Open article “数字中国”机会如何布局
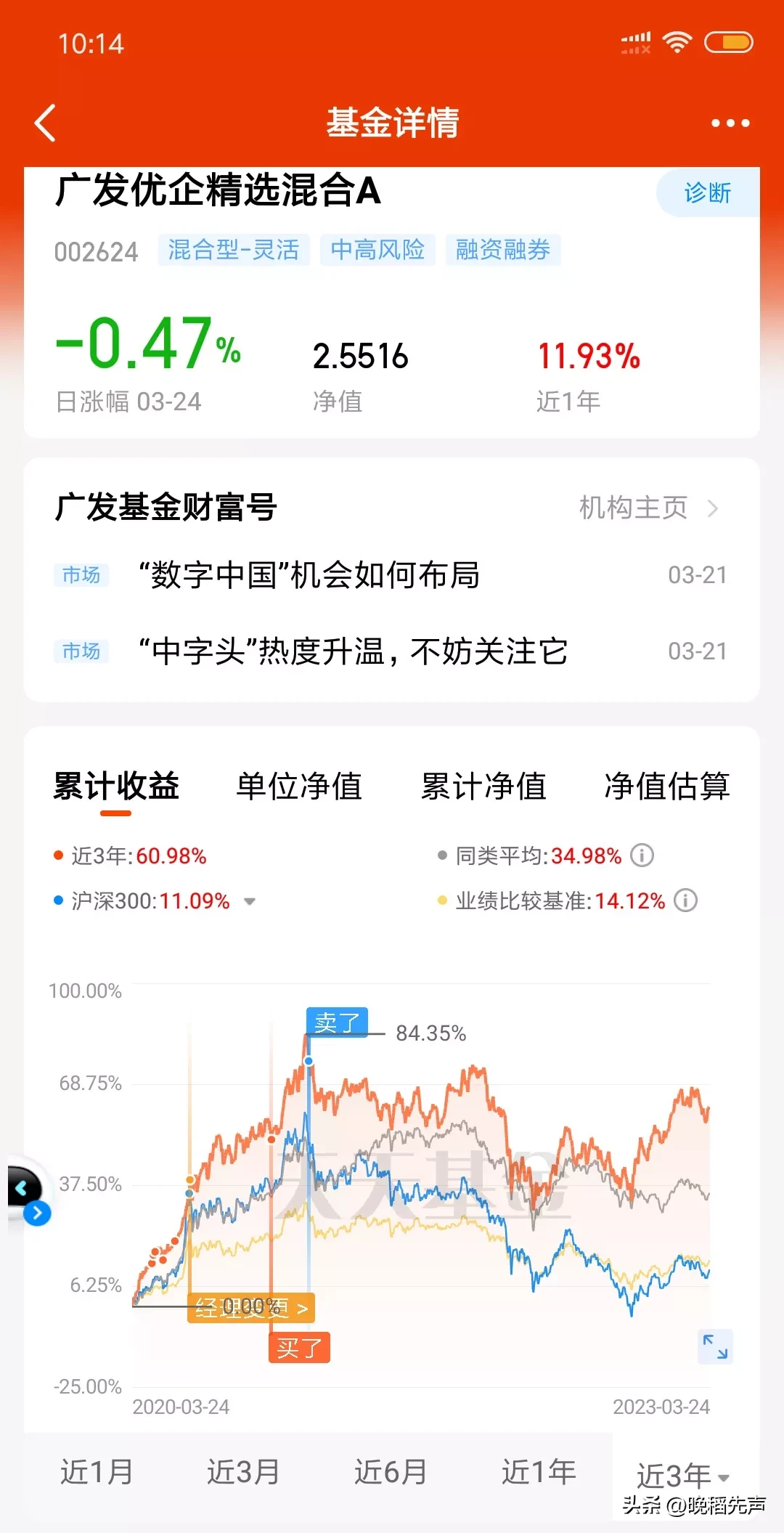Image resolution: width=784 pixels, height=1533 pixels. [309, 575]
